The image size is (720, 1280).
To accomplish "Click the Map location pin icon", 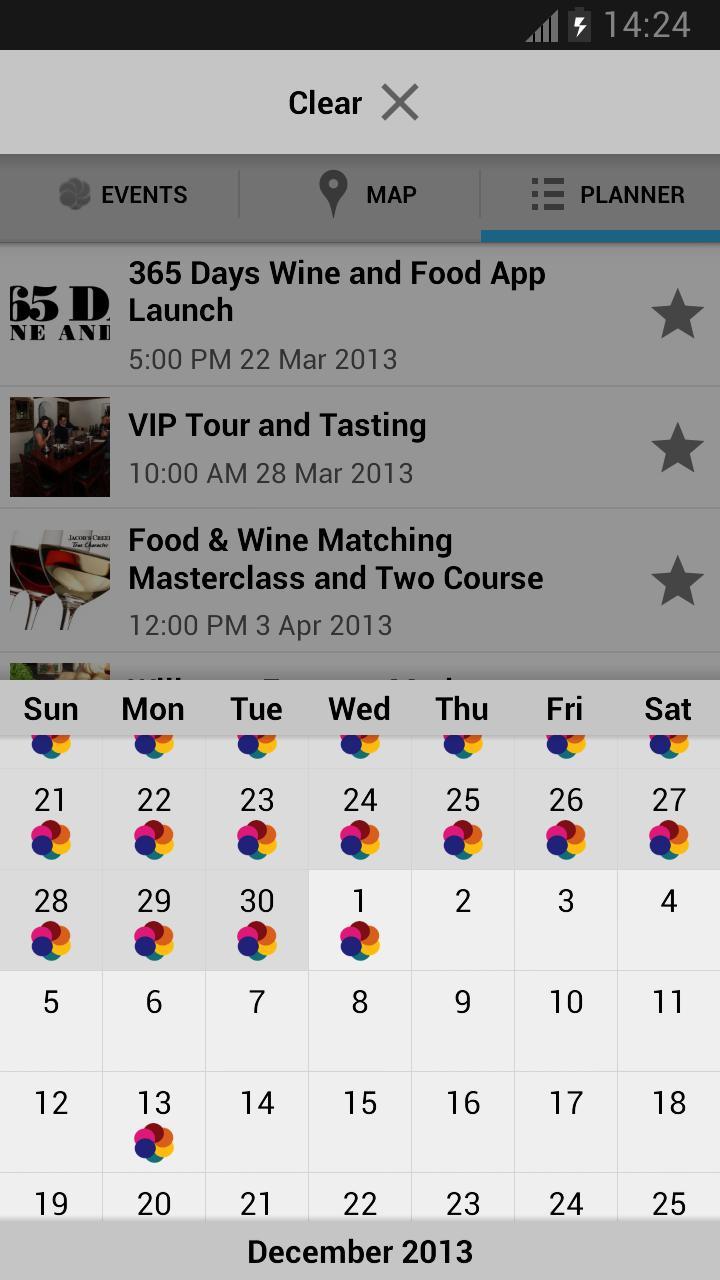I will pos(332,193).
